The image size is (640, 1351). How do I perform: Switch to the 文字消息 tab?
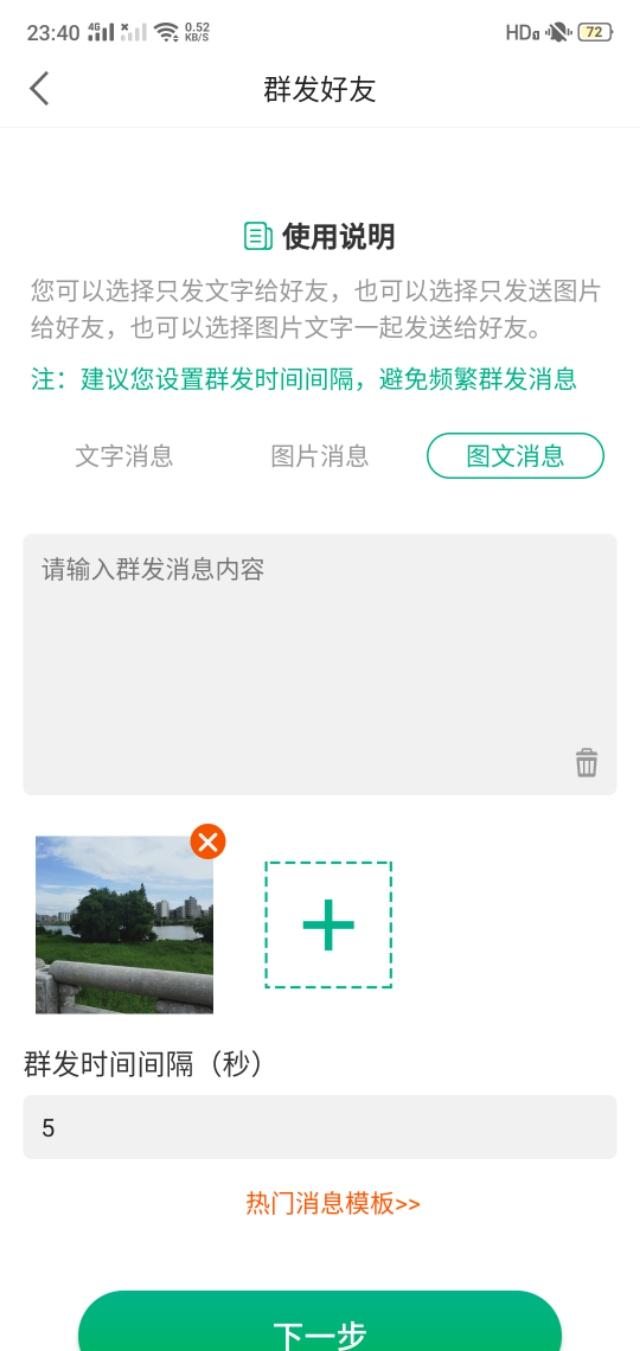[x=124, y=457]
